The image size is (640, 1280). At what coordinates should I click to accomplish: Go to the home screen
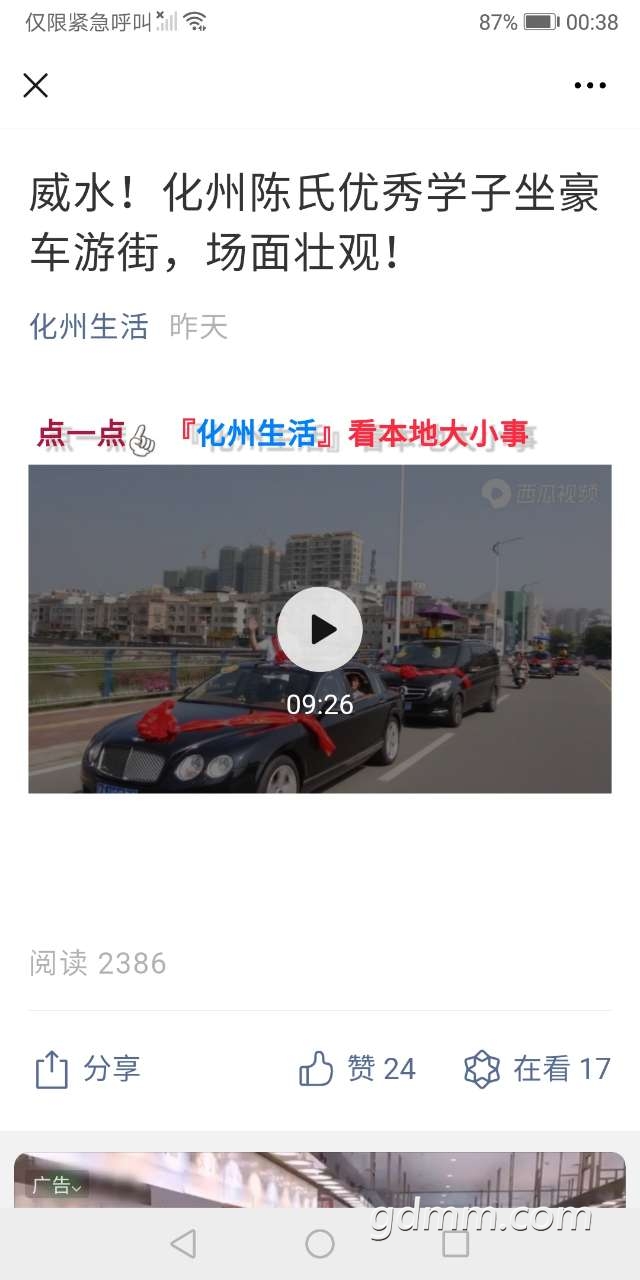click(x=320, y=1244)
